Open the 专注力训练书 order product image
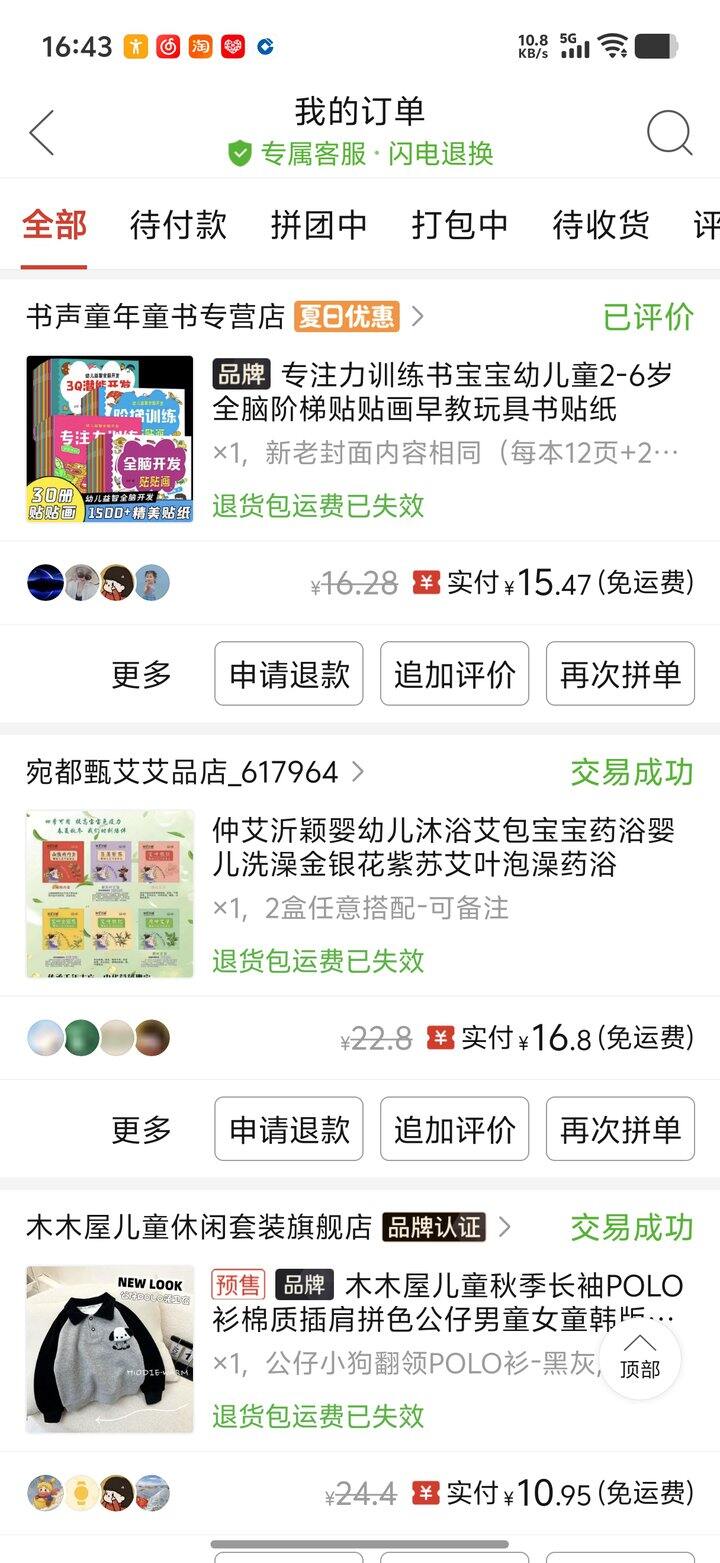Viewport: 720px width, 1563px height. [110, 439]
